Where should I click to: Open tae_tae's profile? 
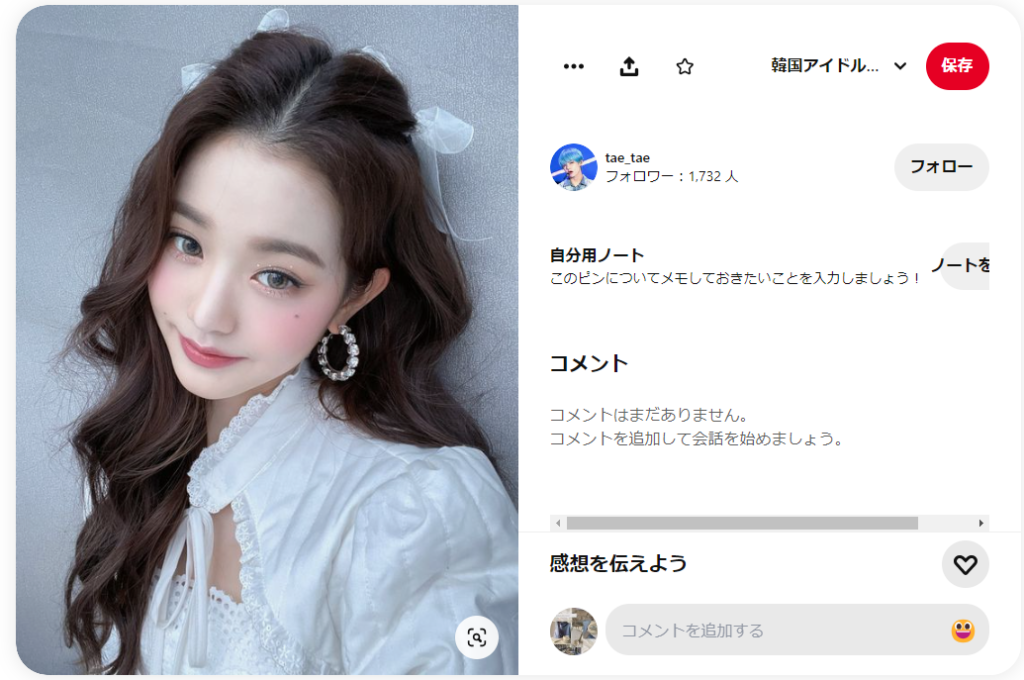(x=573, y=167)
